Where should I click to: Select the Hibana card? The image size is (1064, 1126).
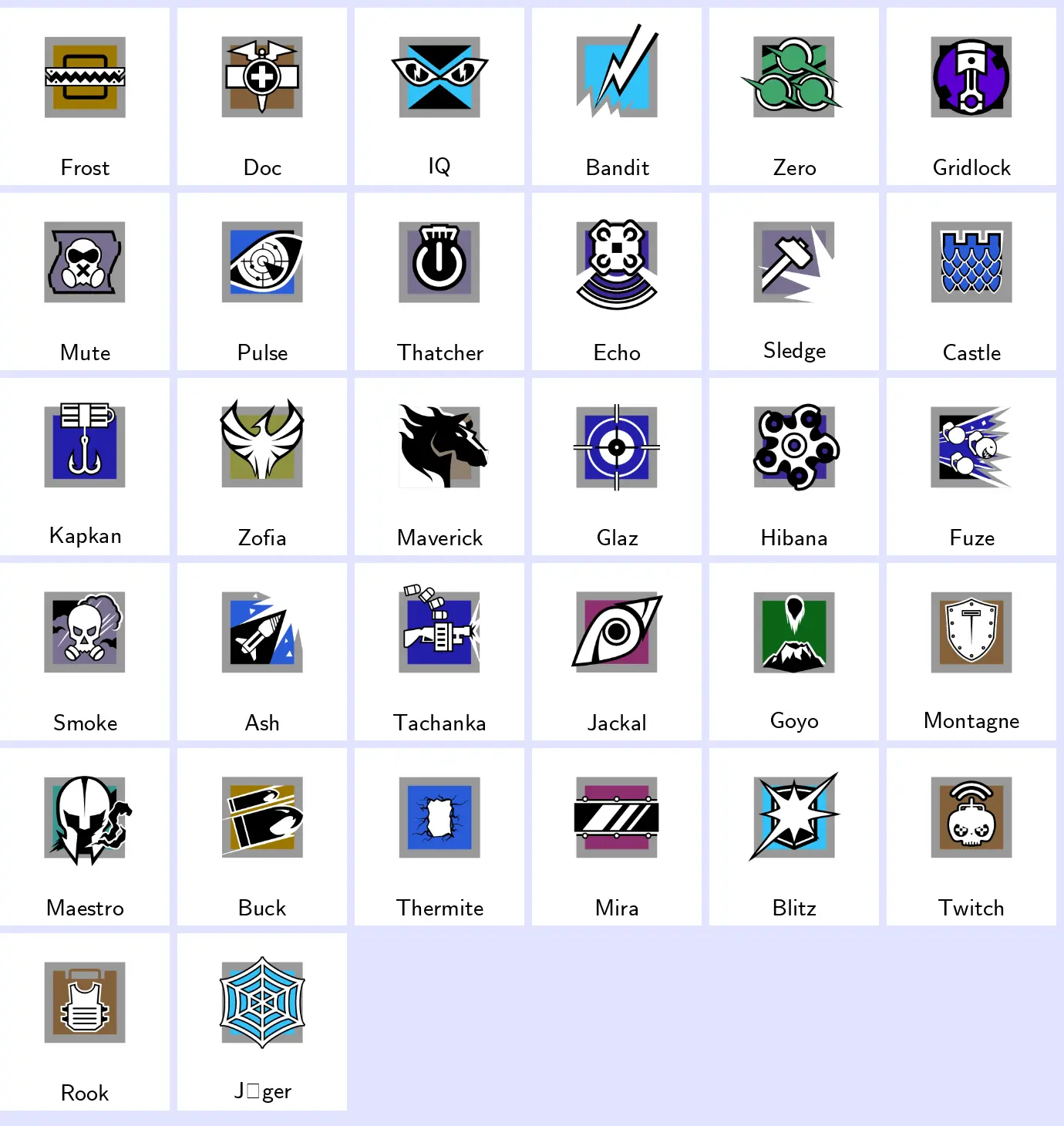click(x=794, y=467)
